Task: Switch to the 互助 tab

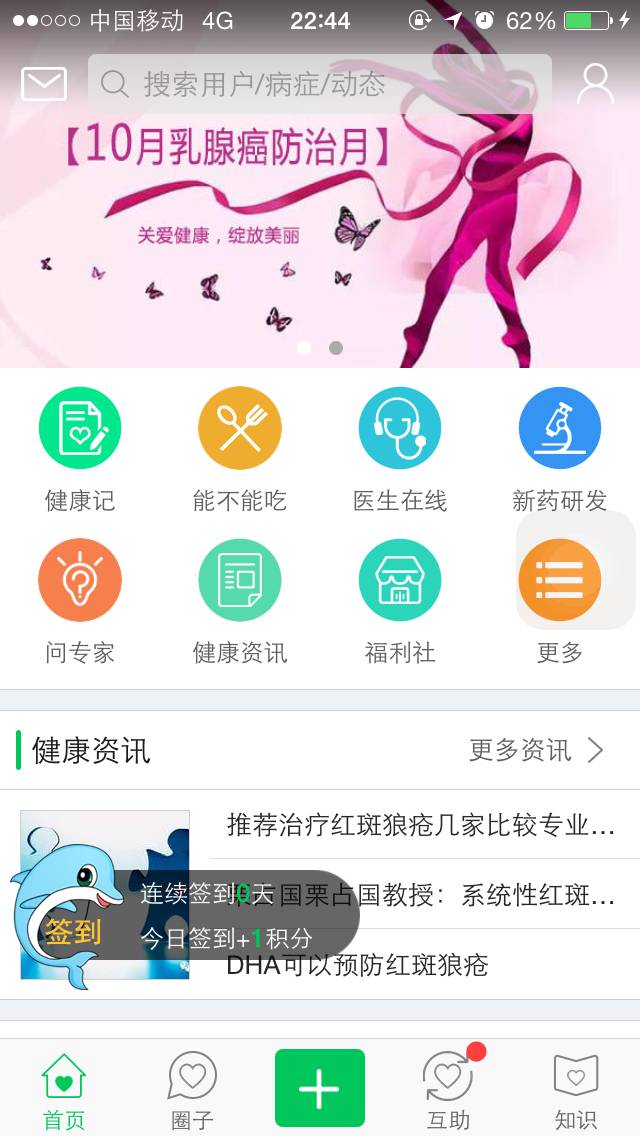Action: (448, 1090)
